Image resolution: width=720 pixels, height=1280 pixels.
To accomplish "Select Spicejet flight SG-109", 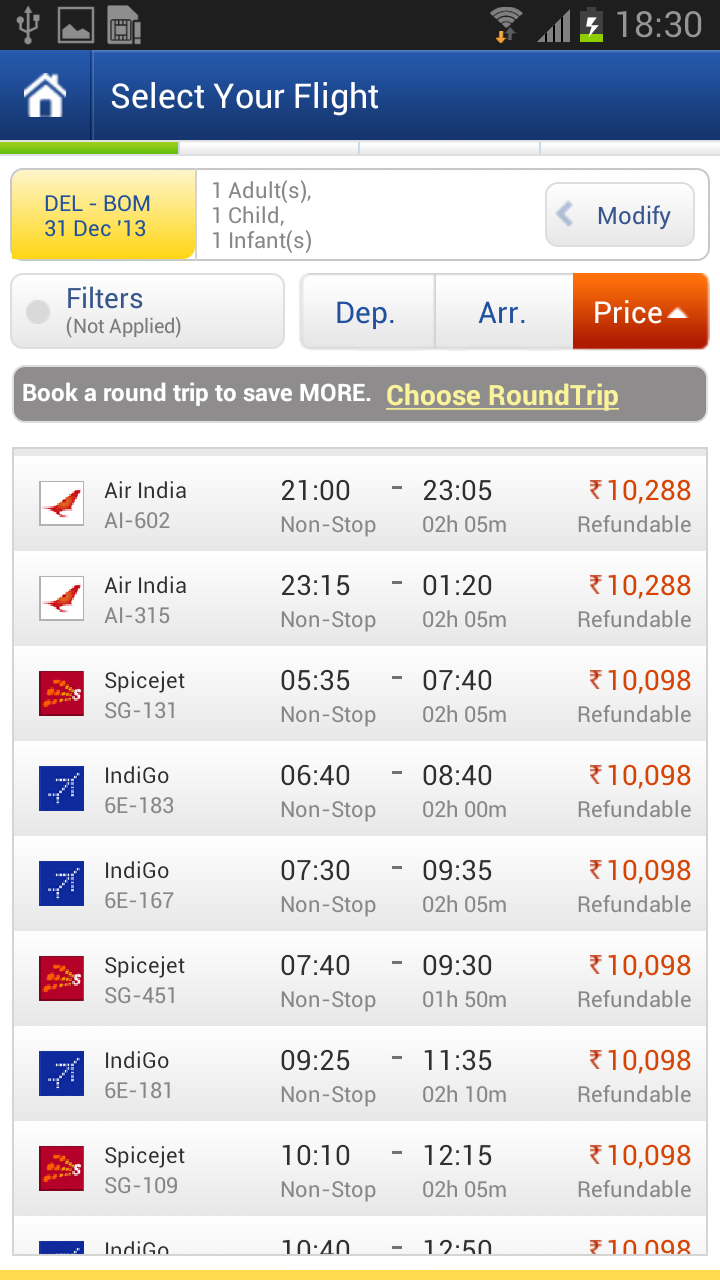I will point(360,1170).
